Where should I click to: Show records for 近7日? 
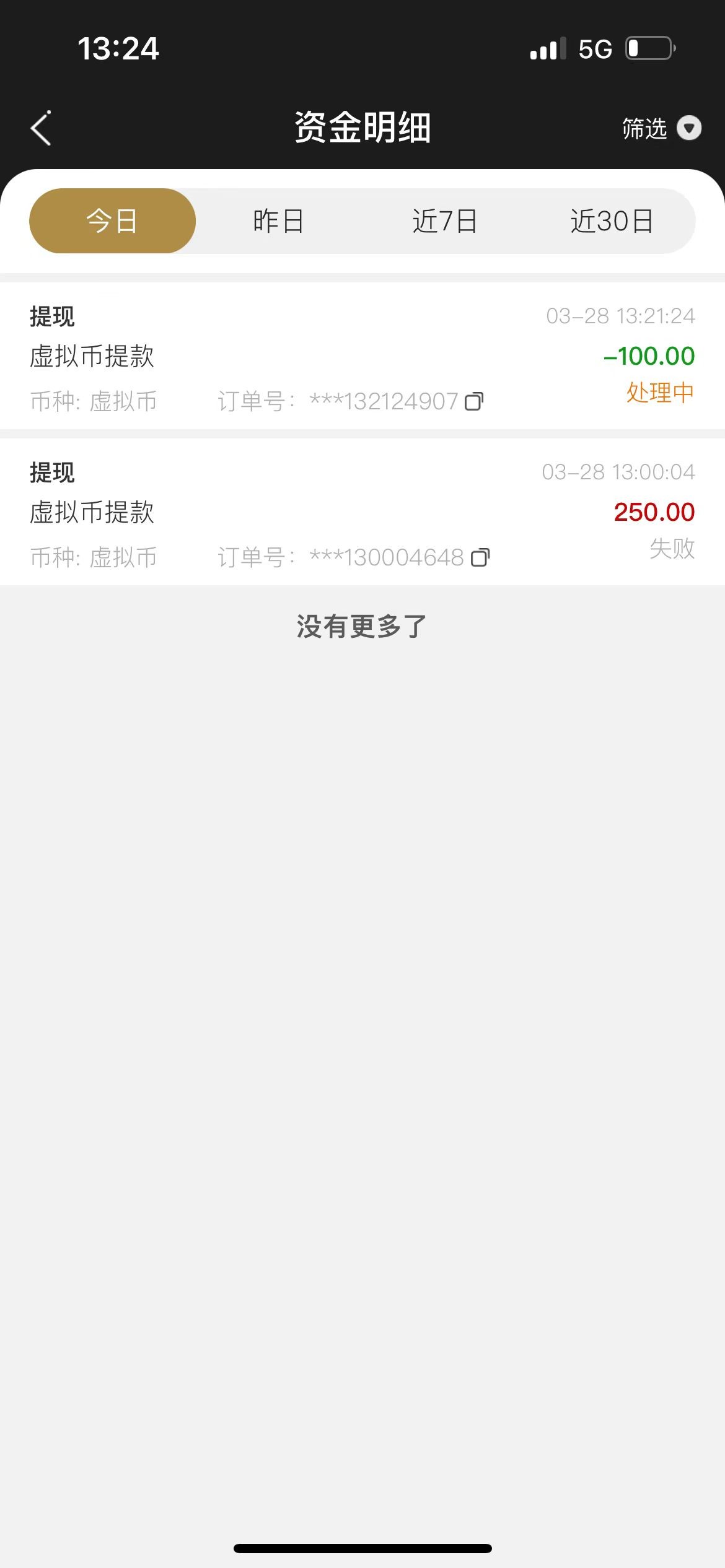click(x=445, y=220)
